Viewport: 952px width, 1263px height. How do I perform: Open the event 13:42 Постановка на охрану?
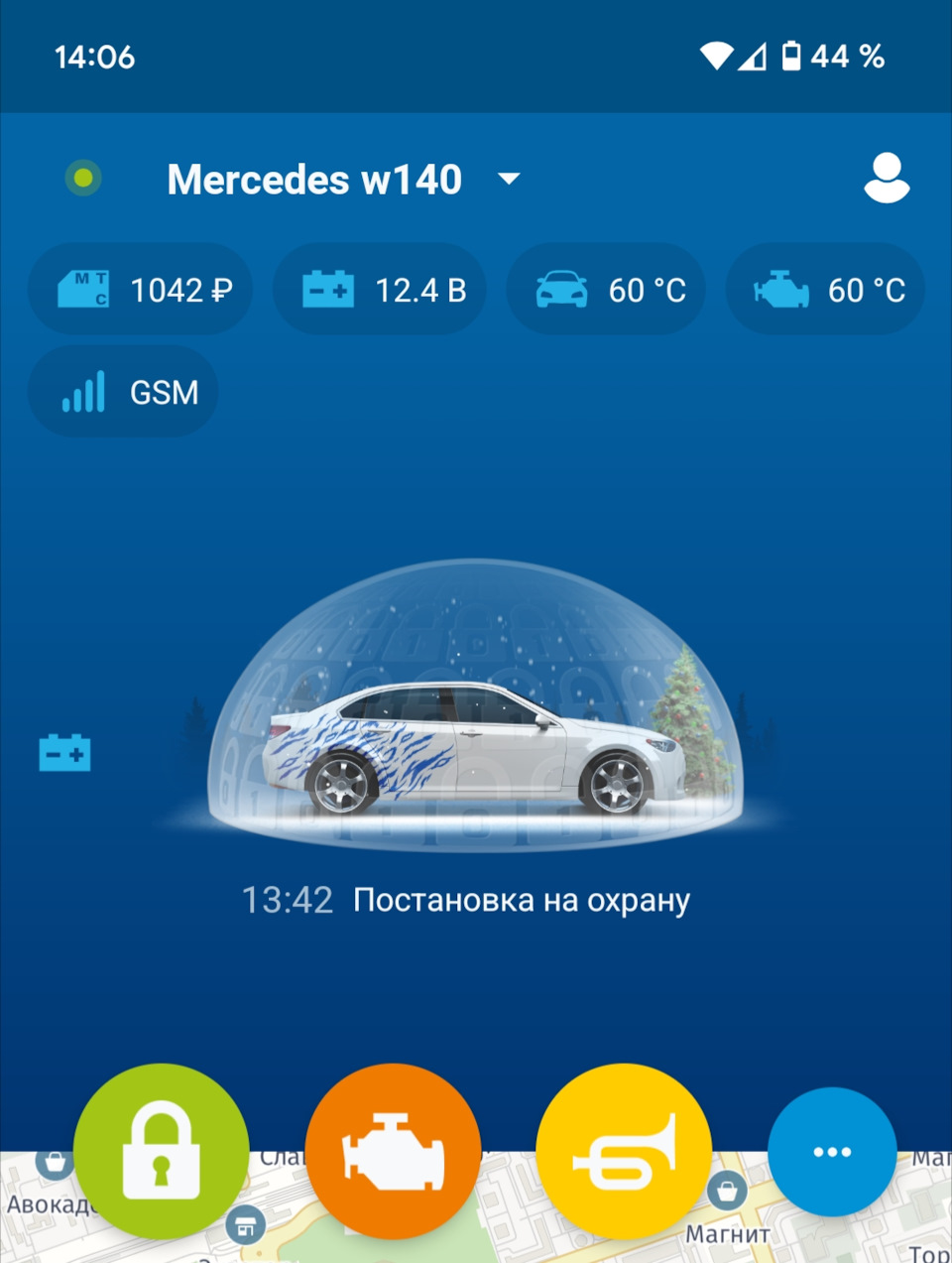pos(466,900)
